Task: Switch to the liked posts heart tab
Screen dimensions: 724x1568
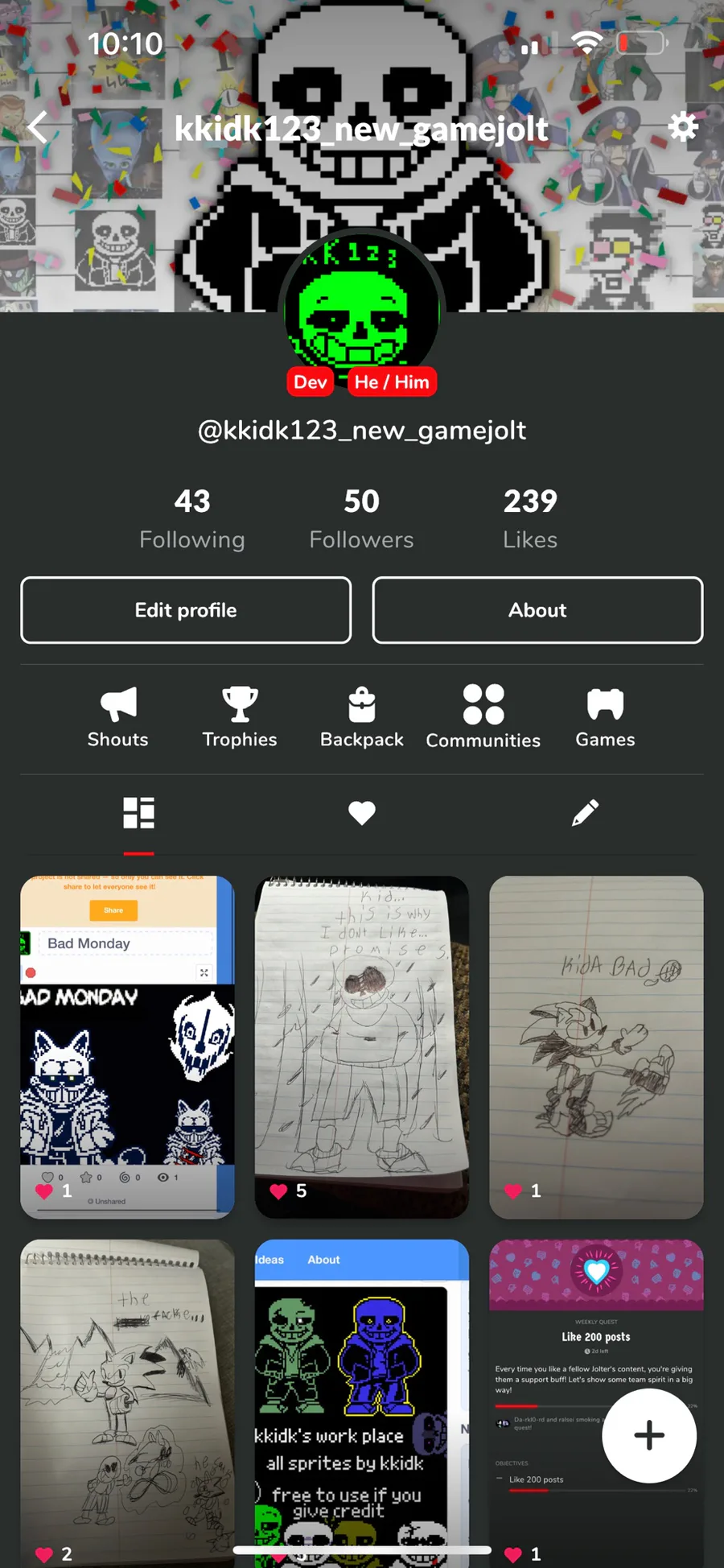Action: point(362,813)
